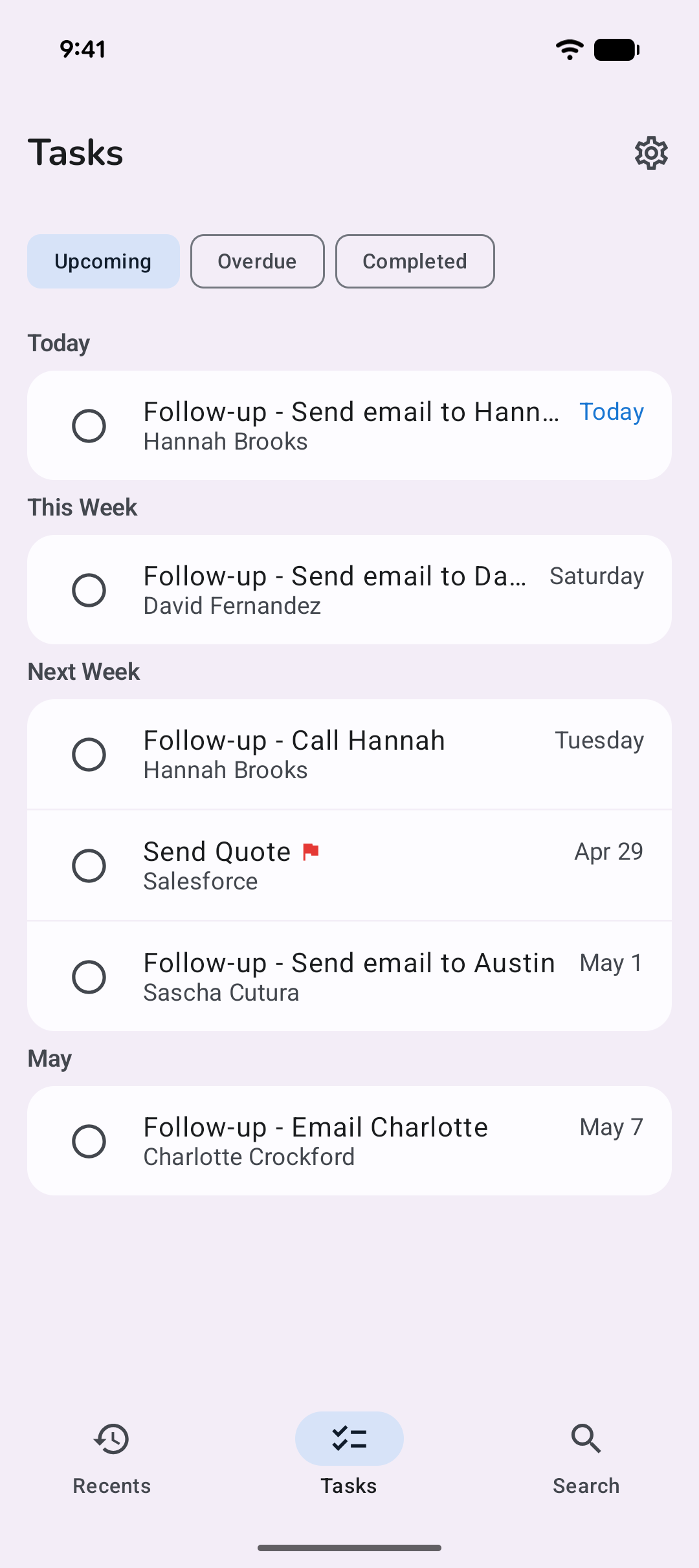Check off "Follow-up - Email Charlotte"
Screen dimensions: 699x1568
pos(89,1140)
